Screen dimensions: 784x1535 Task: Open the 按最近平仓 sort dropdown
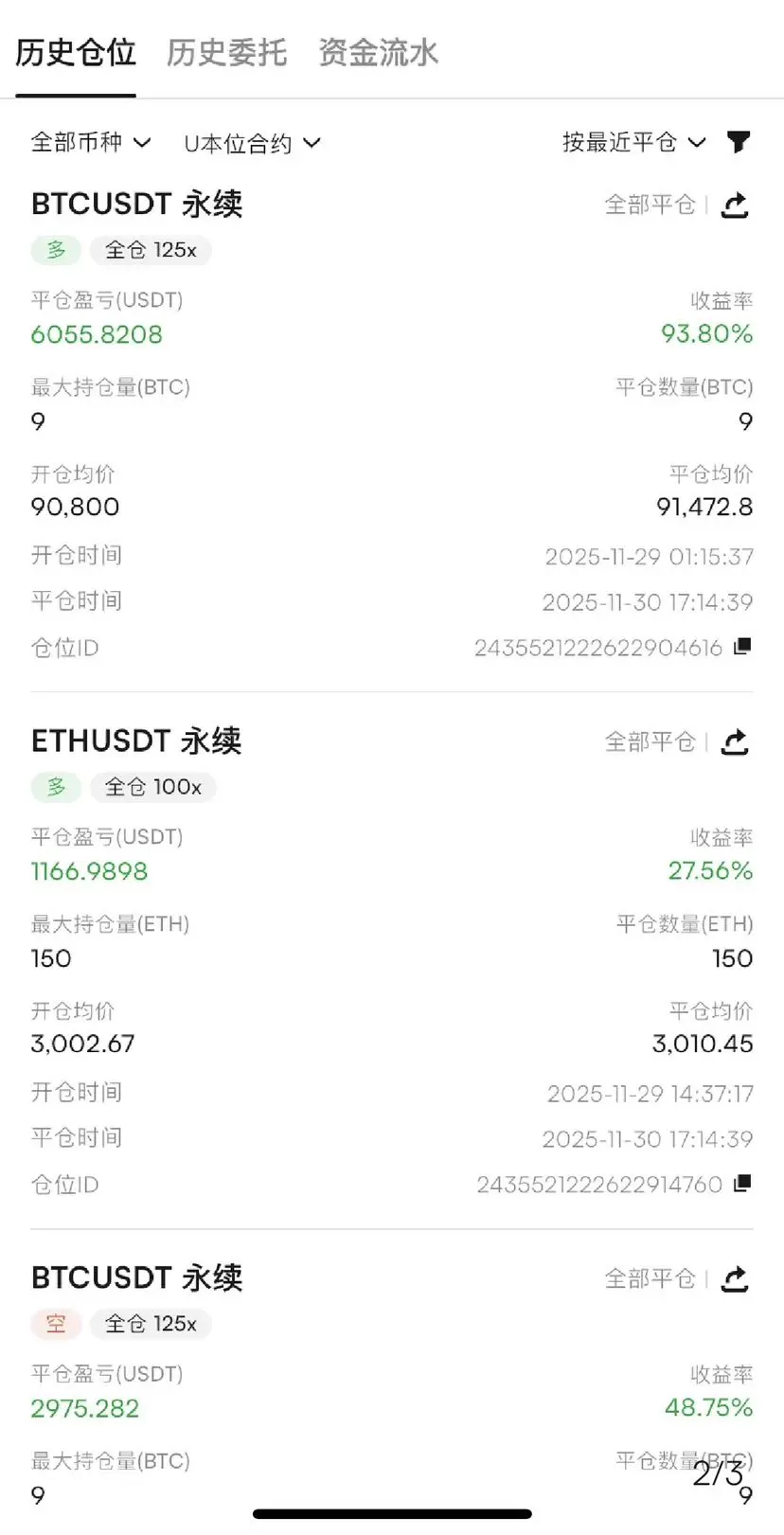click(634, 142)
